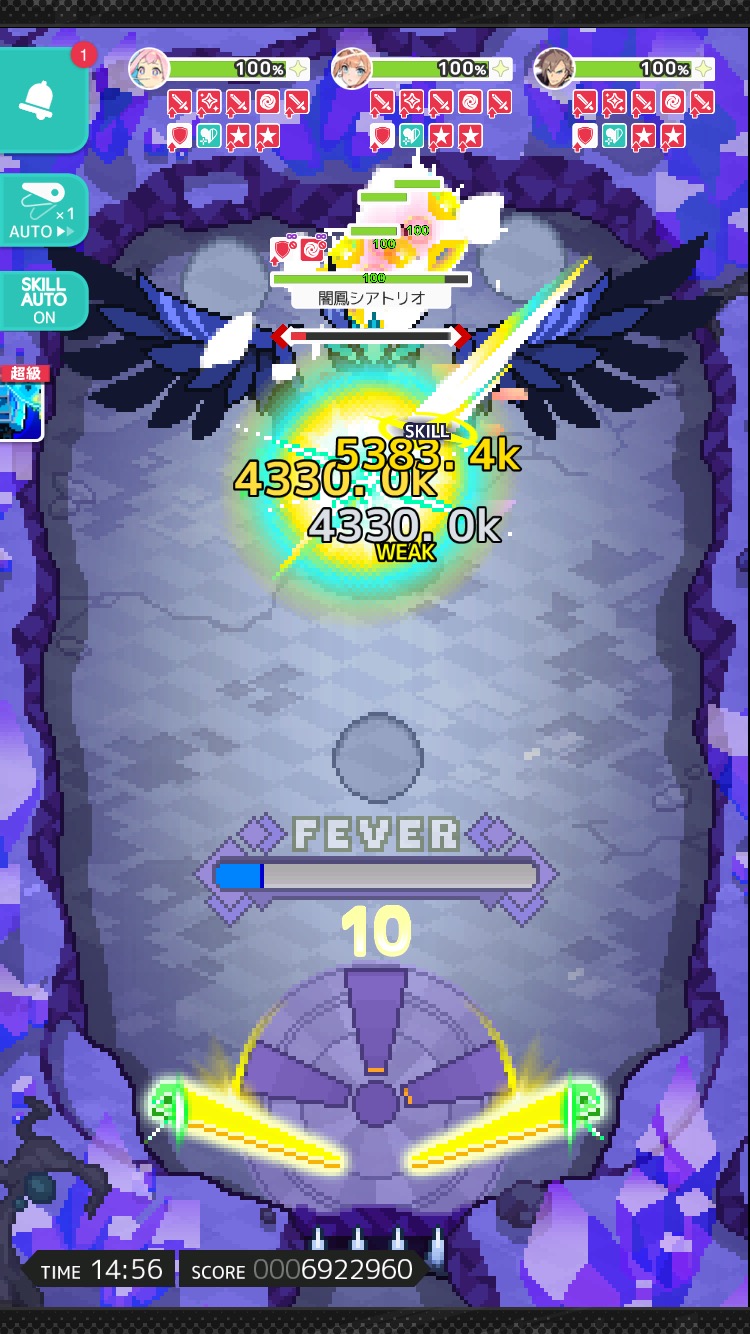Toggle SKILL AUTO on or off
Viewport: 750px width, 1334px height.
tap(43, 300)
